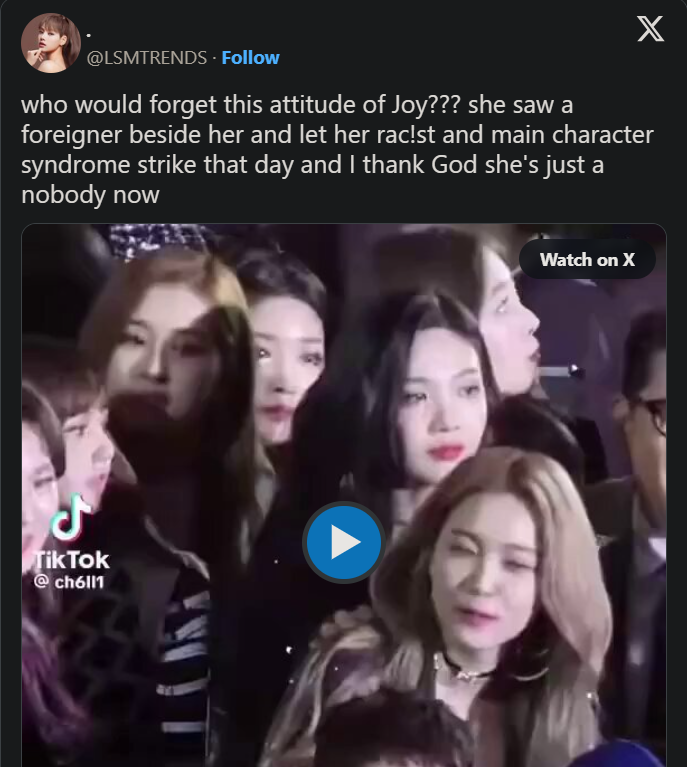Image resolution: width=687 pixels, height=767 pixels.
Task: Follow the @LSMTRENDS account
Action: [x=250, y=57]
